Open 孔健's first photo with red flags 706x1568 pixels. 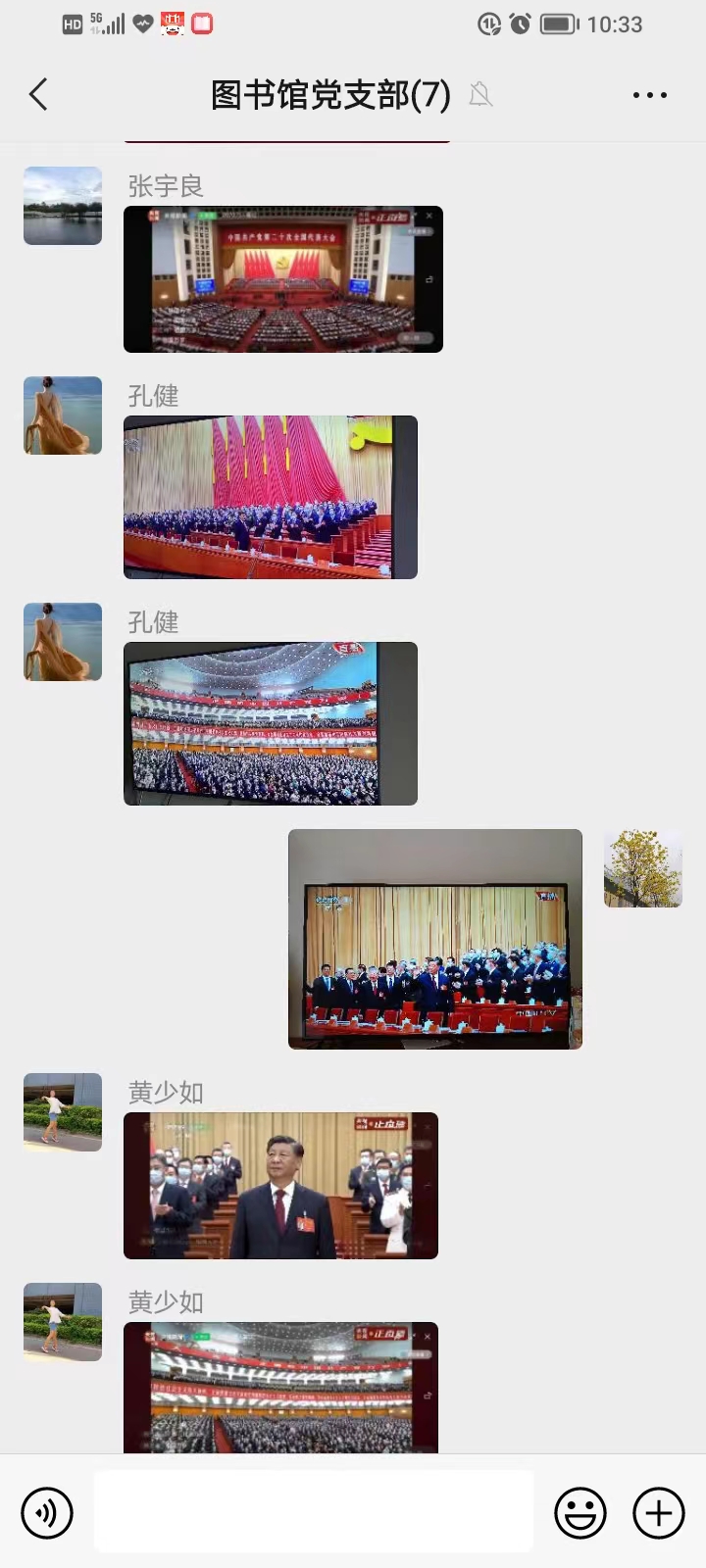coord(270,497)
